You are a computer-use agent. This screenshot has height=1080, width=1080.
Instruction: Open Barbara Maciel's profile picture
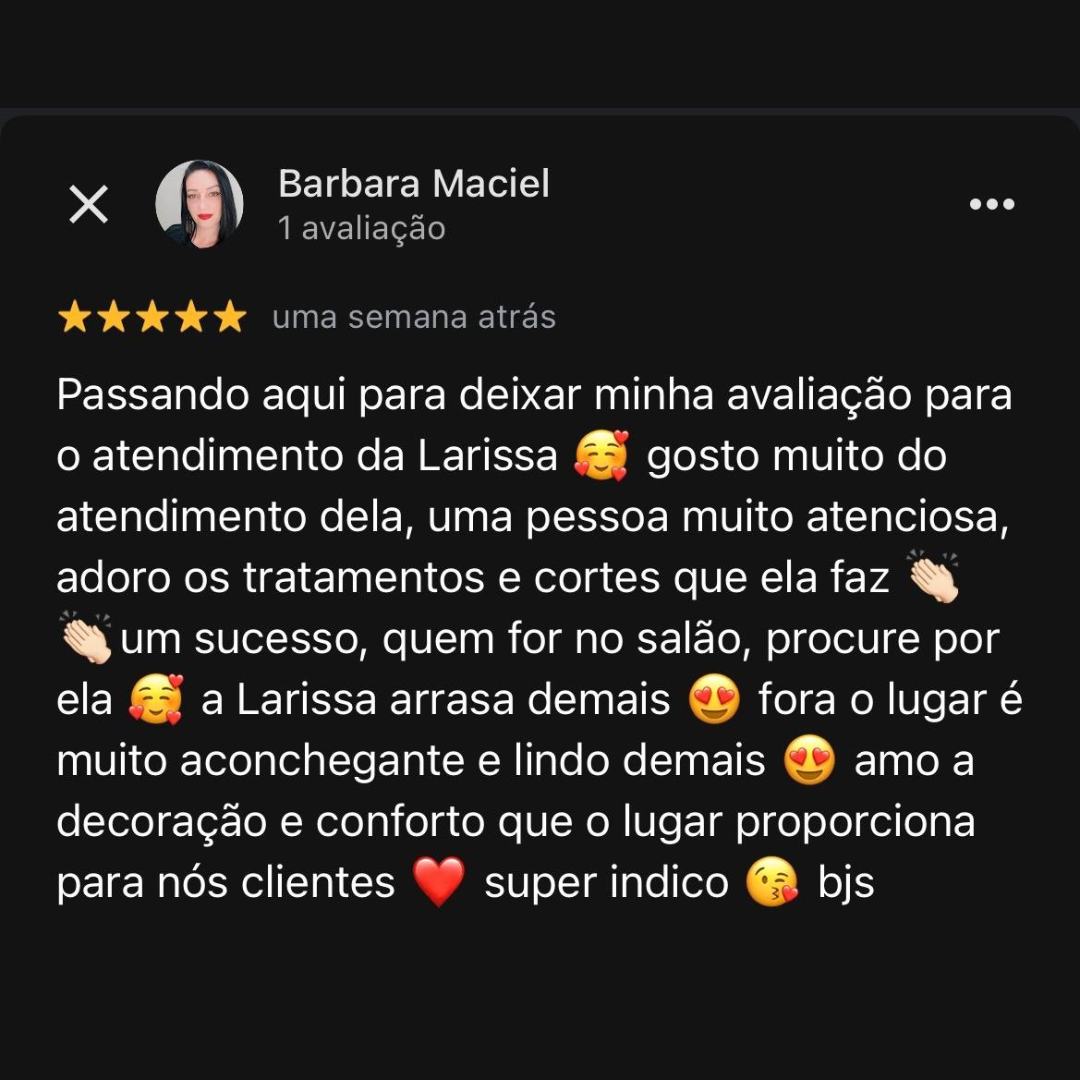click(x=199, y=204)
